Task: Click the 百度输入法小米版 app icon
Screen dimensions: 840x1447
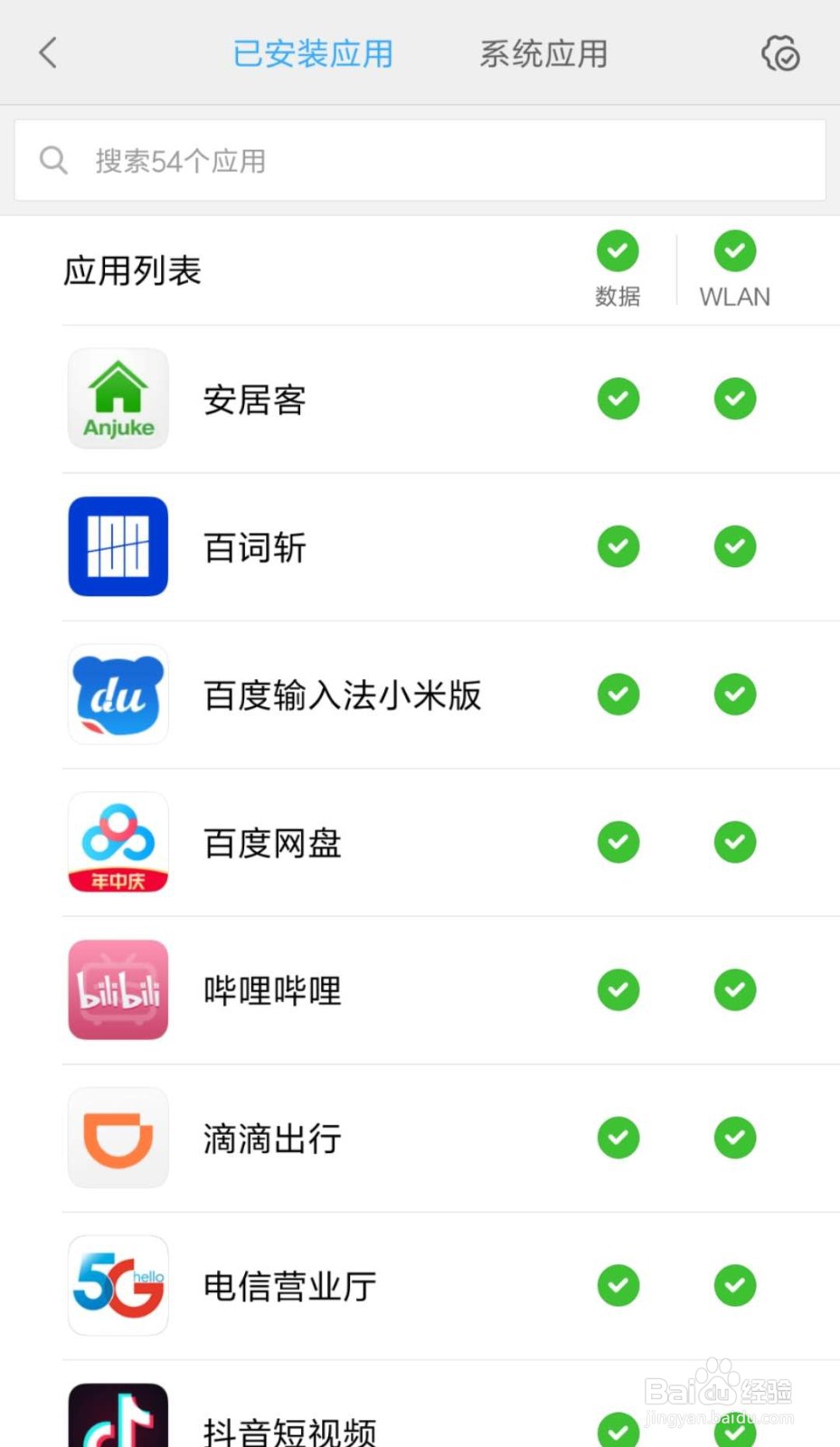Action: click(x=118, y=695)
